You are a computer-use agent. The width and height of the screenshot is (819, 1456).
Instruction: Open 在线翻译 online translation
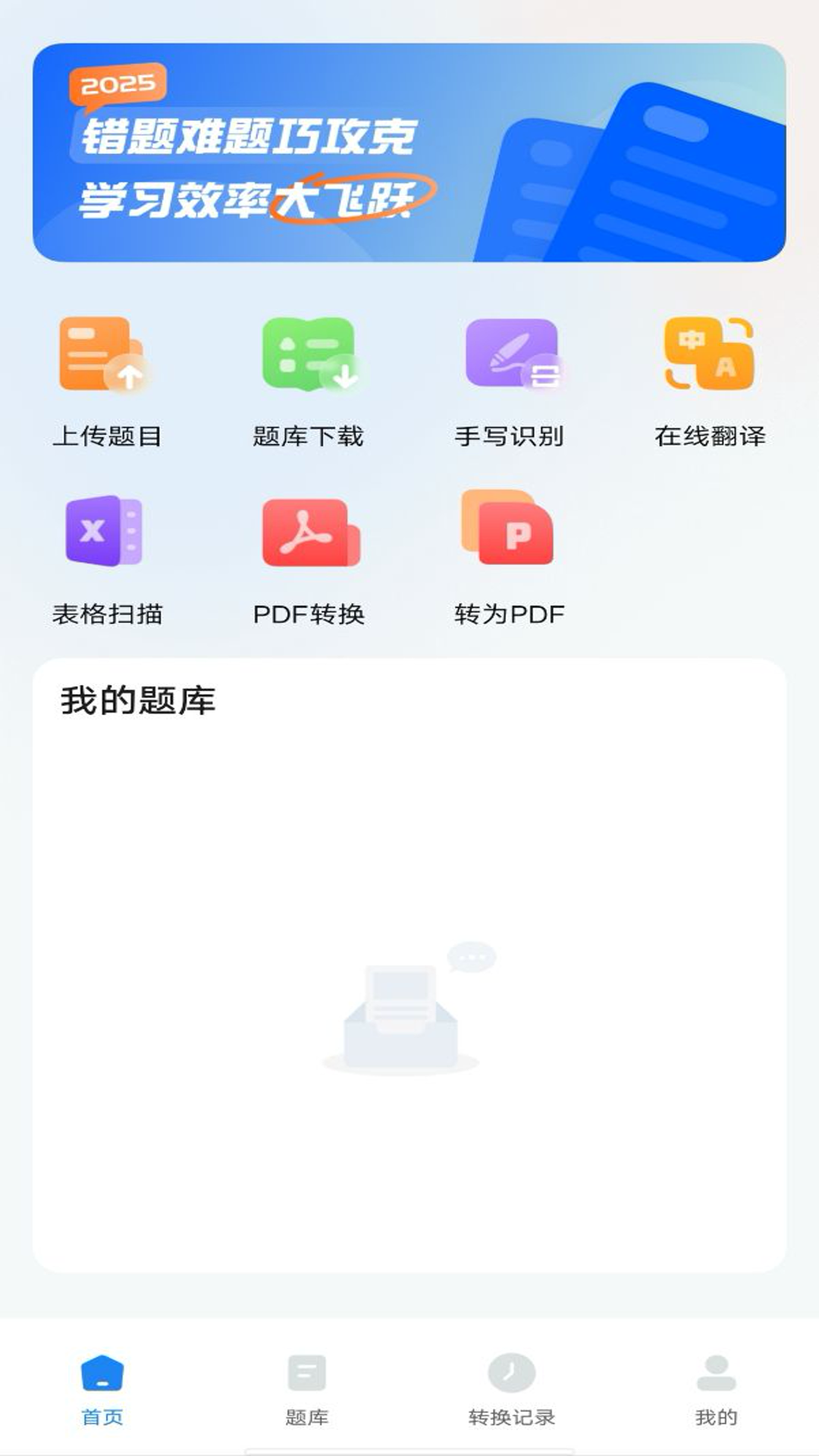coord(710,379)
